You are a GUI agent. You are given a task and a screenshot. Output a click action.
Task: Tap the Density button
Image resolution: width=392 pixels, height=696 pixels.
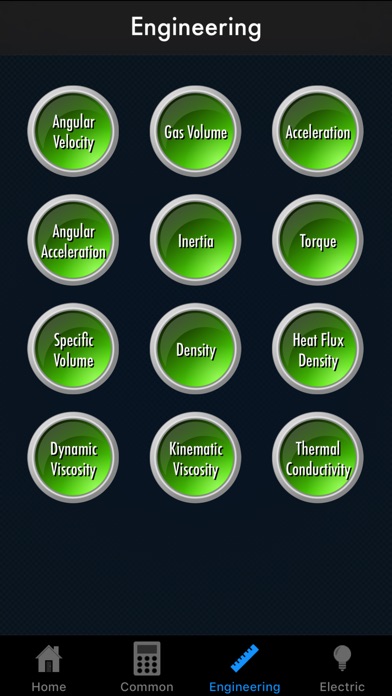click(195, 349)
